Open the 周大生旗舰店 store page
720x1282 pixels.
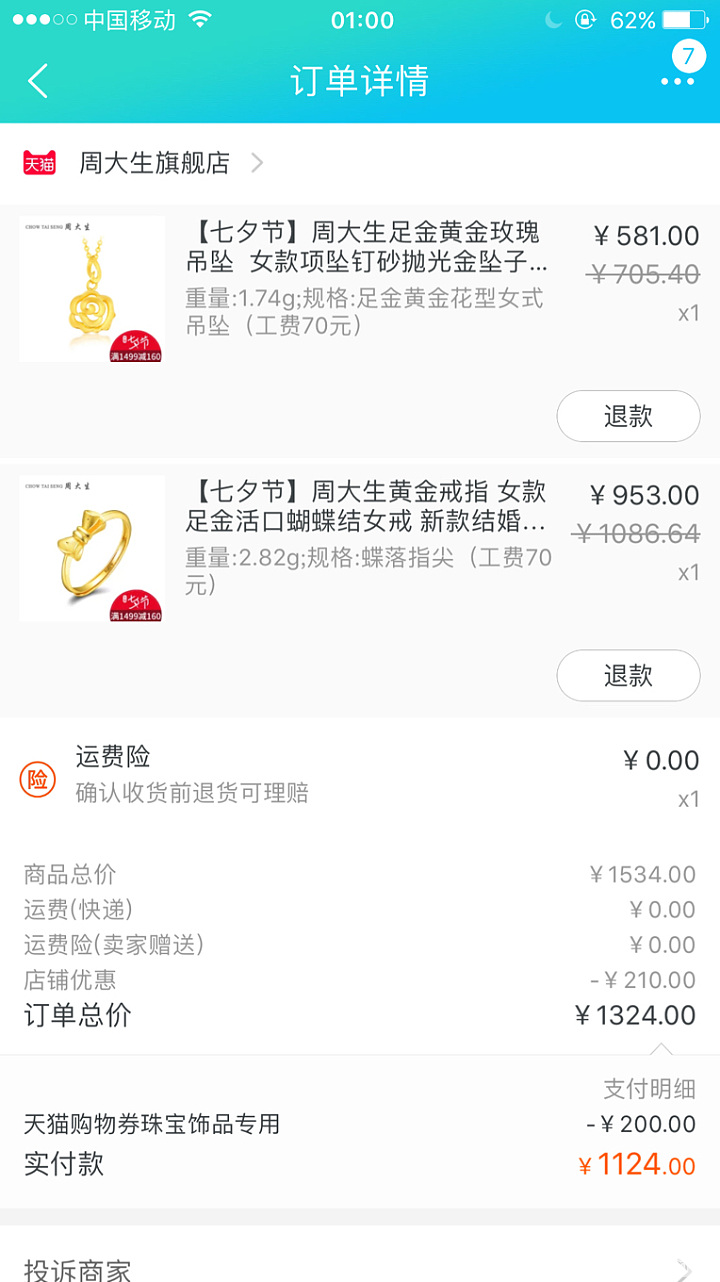[x=155, y=163]
